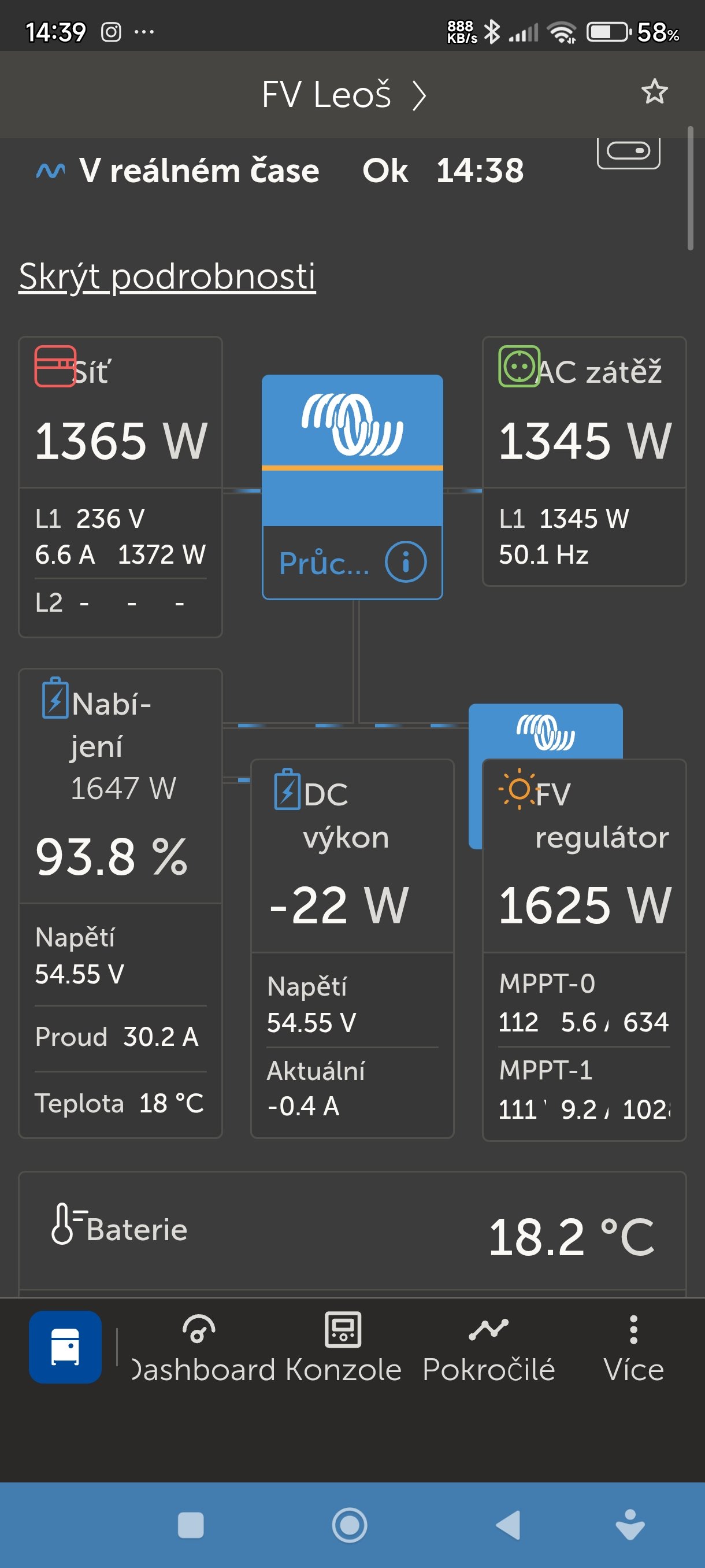Mark installation as favorite with star
The image size is (705, 1568).
[655, 92]
